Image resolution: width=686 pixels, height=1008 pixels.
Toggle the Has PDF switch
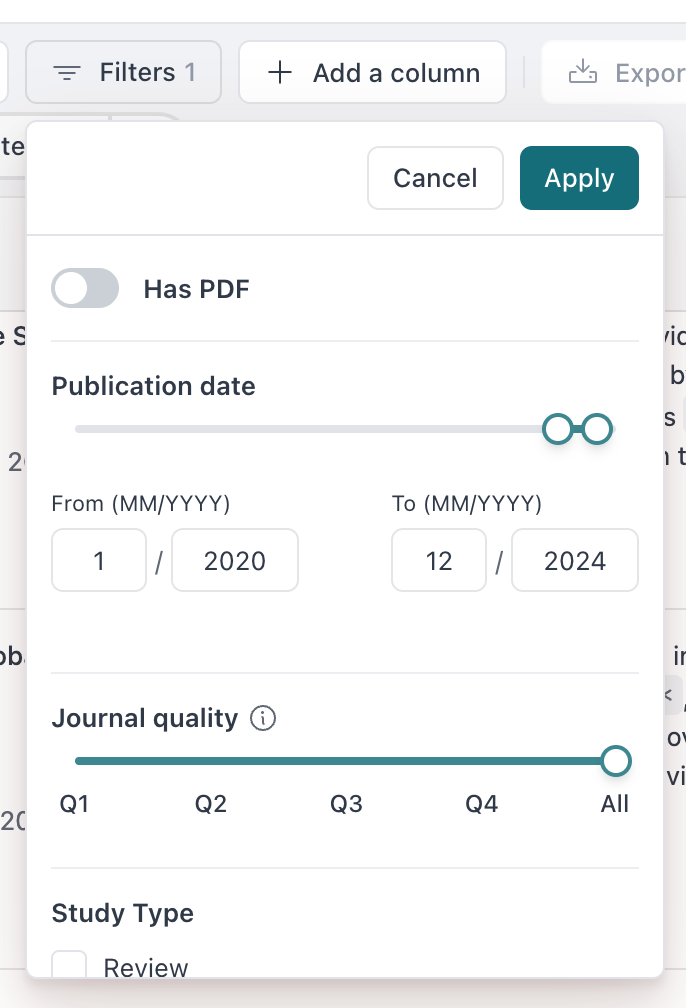coord(86,290)
